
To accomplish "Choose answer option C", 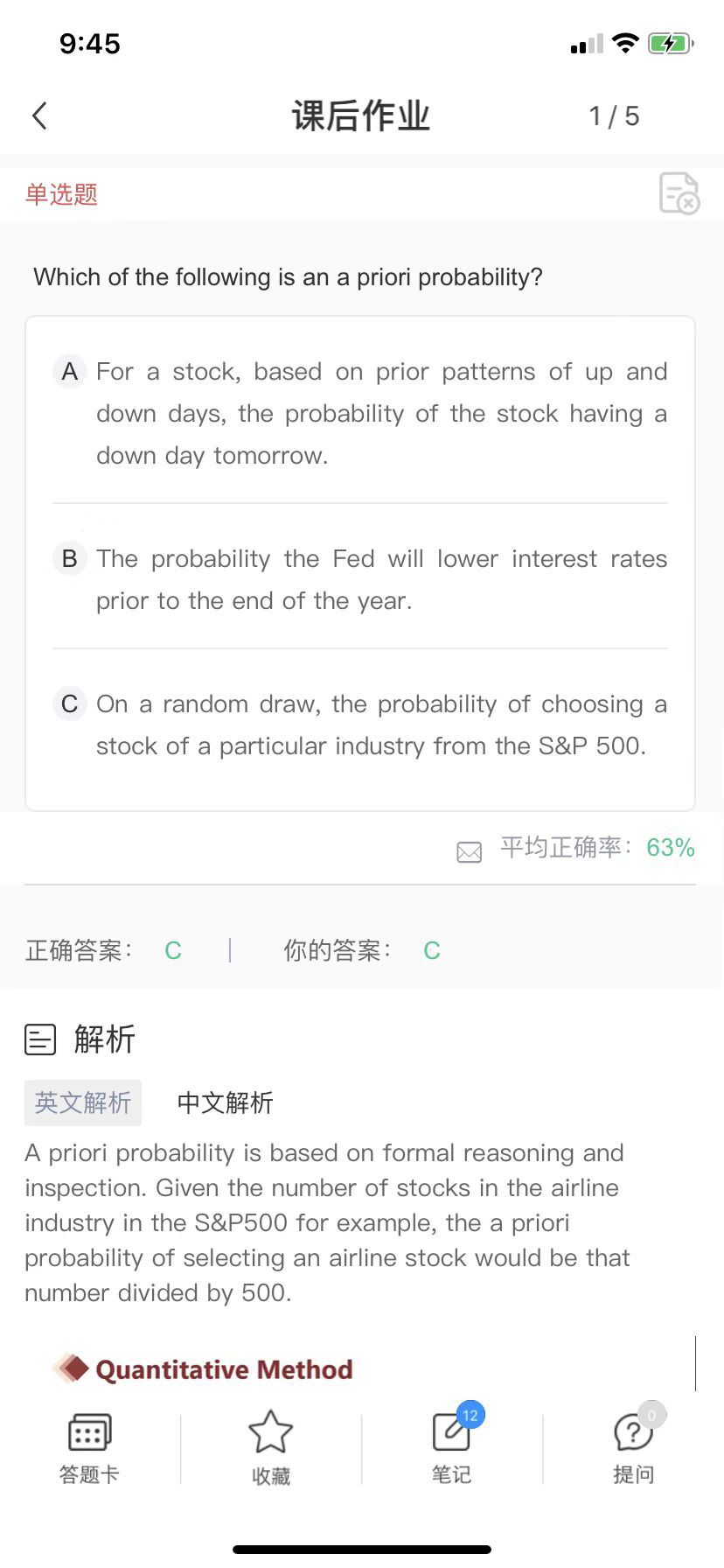I will point(360,724).
